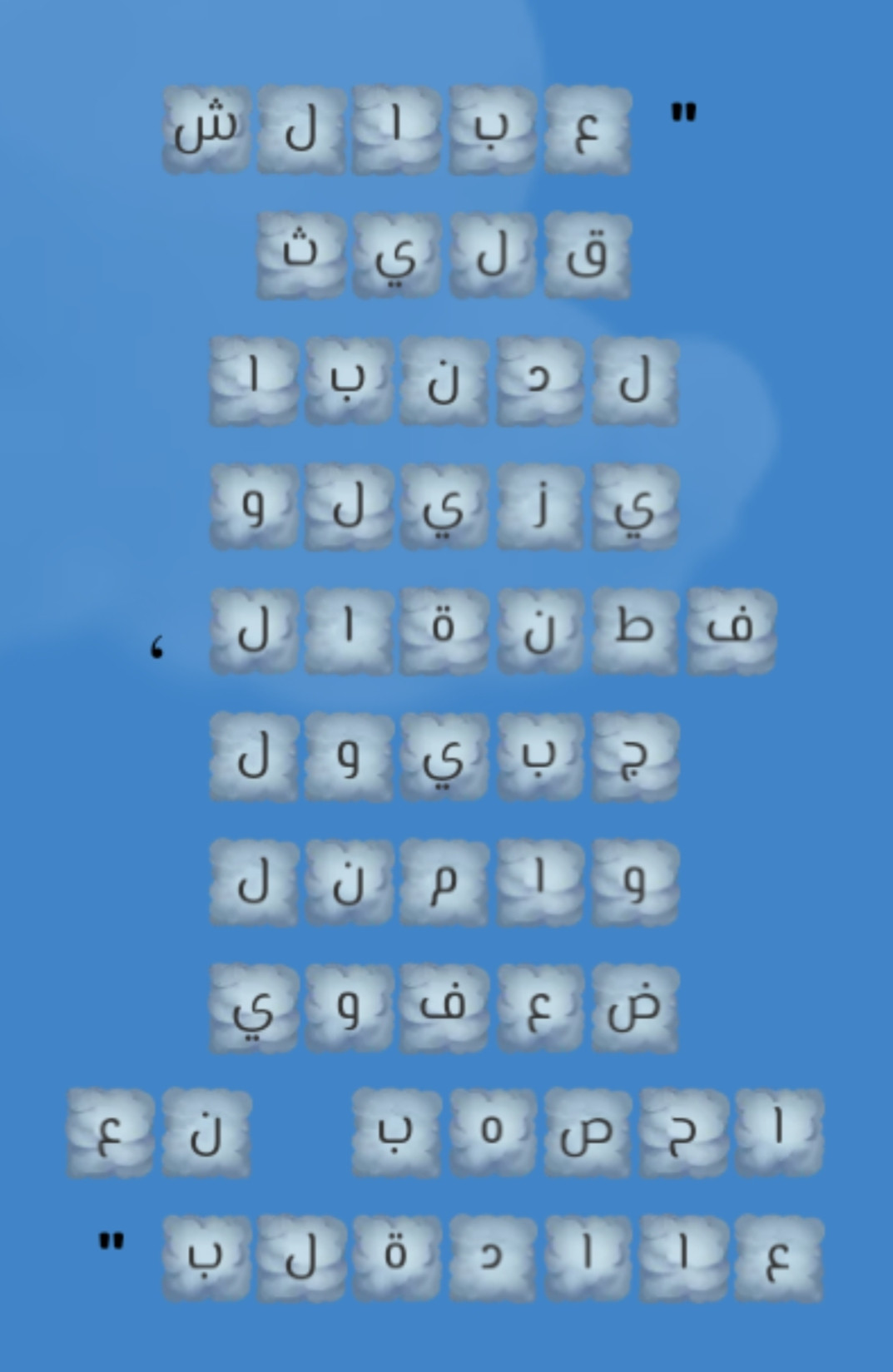
Task: Tap the ش letter tile
Action: pyautogui.click(x=206, y=130)
